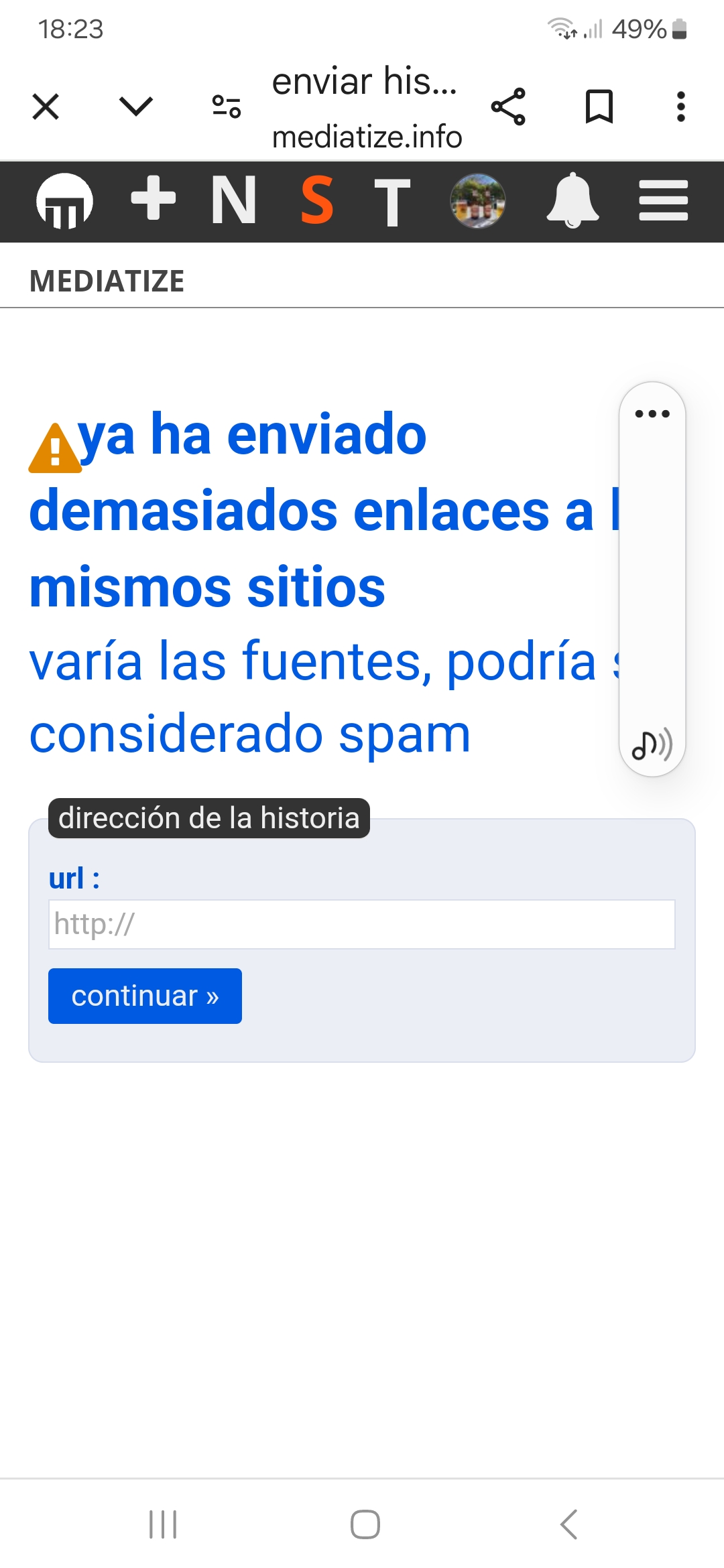Image resolution: width=724 pixels, height=1568 pixels.
Task: Go to the Mediatize home logo
Action: point(64,201)
